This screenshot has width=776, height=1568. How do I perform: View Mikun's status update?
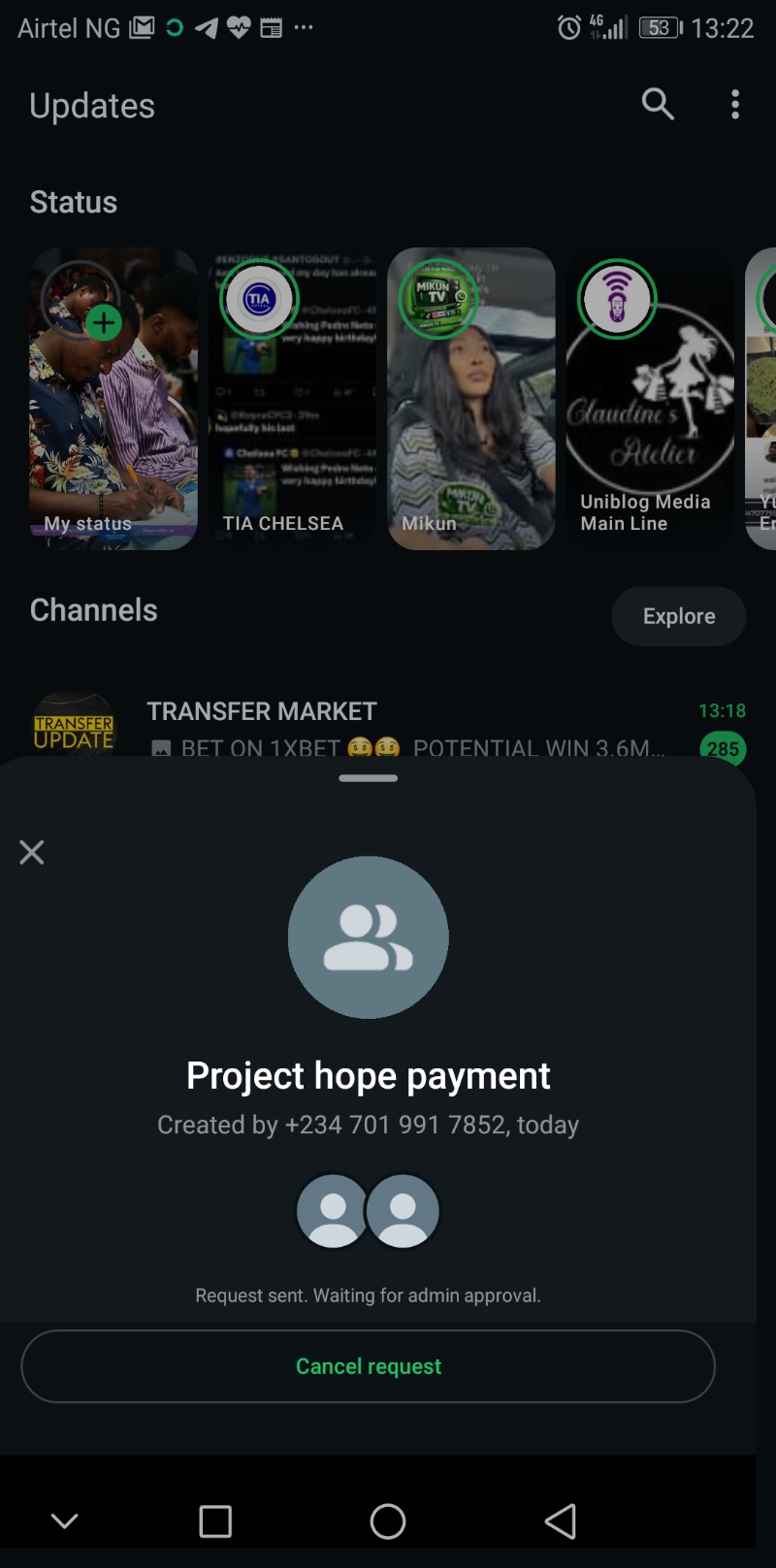pyautogui.click(x=470, y=398)
